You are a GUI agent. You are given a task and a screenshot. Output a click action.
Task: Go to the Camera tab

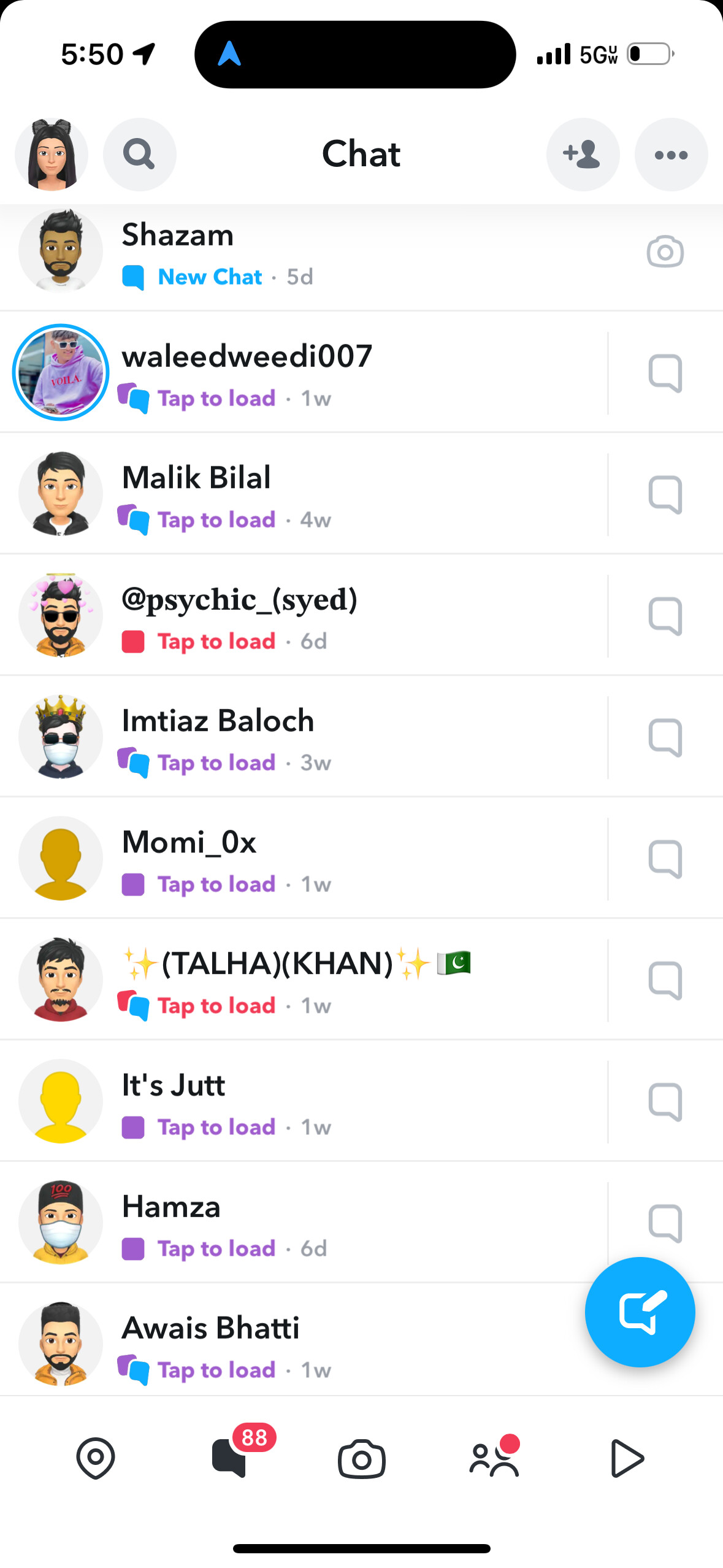click(362, 1459)
